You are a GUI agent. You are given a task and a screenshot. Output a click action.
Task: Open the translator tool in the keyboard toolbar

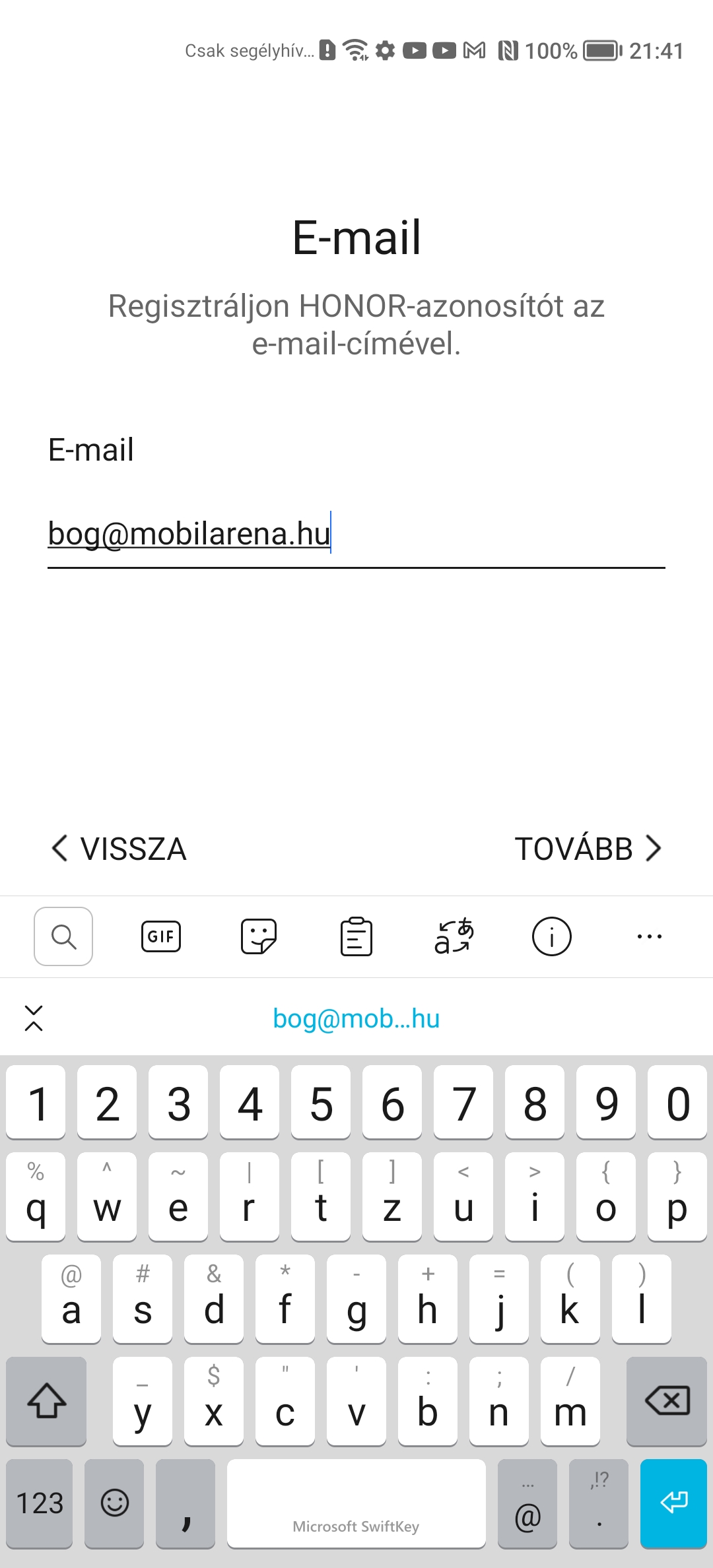[454, 936]
